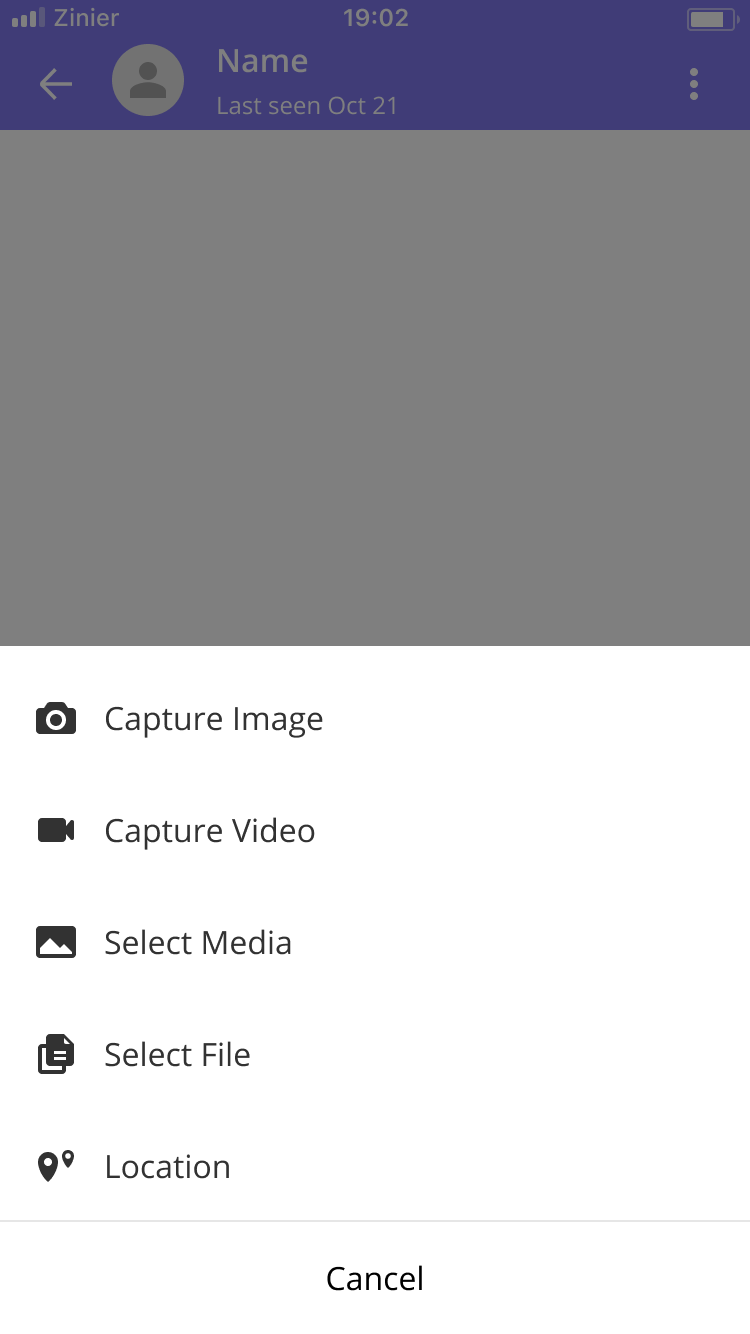The image size is (750, 1334).
Task: Dismiss the sheet with Cancel
Action: [375, 1278]
